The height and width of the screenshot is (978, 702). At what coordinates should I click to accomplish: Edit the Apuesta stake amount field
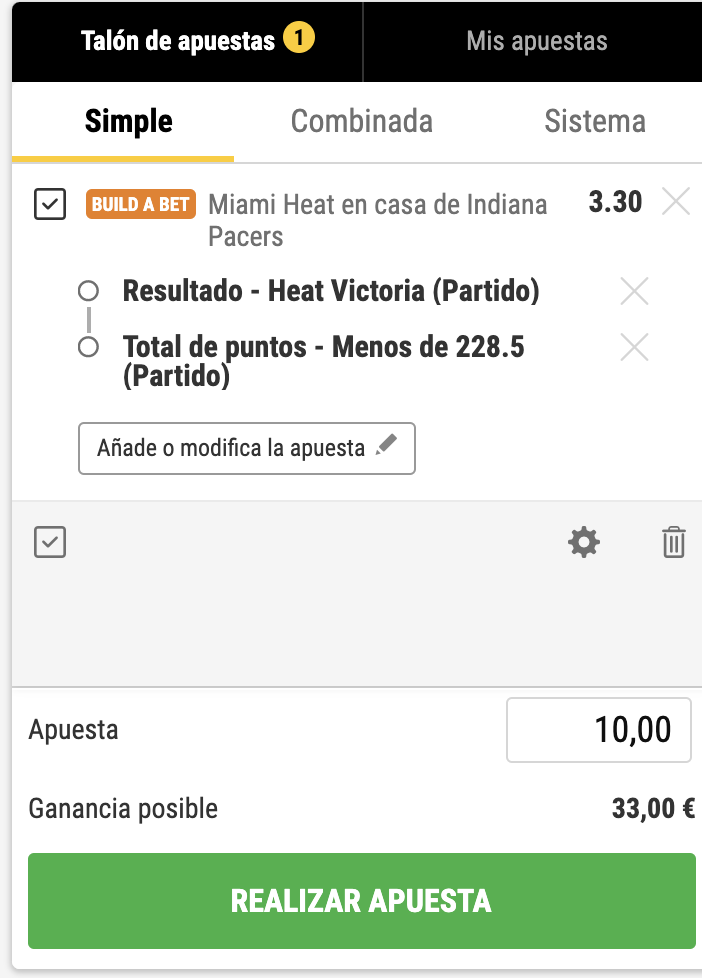coord(598,729)
